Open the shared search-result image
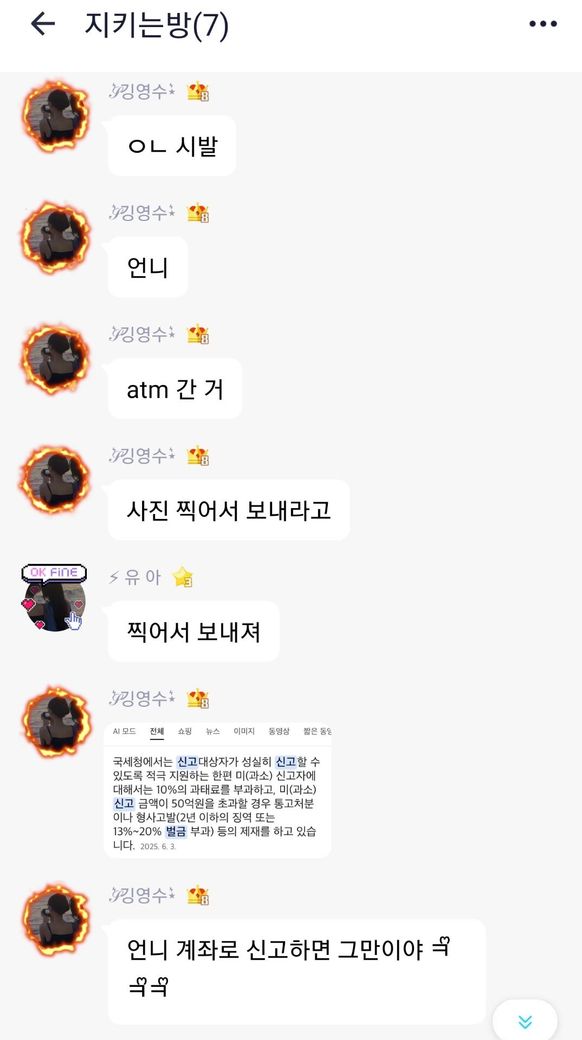The image size is (582, 1040). [x=218, y=790]
